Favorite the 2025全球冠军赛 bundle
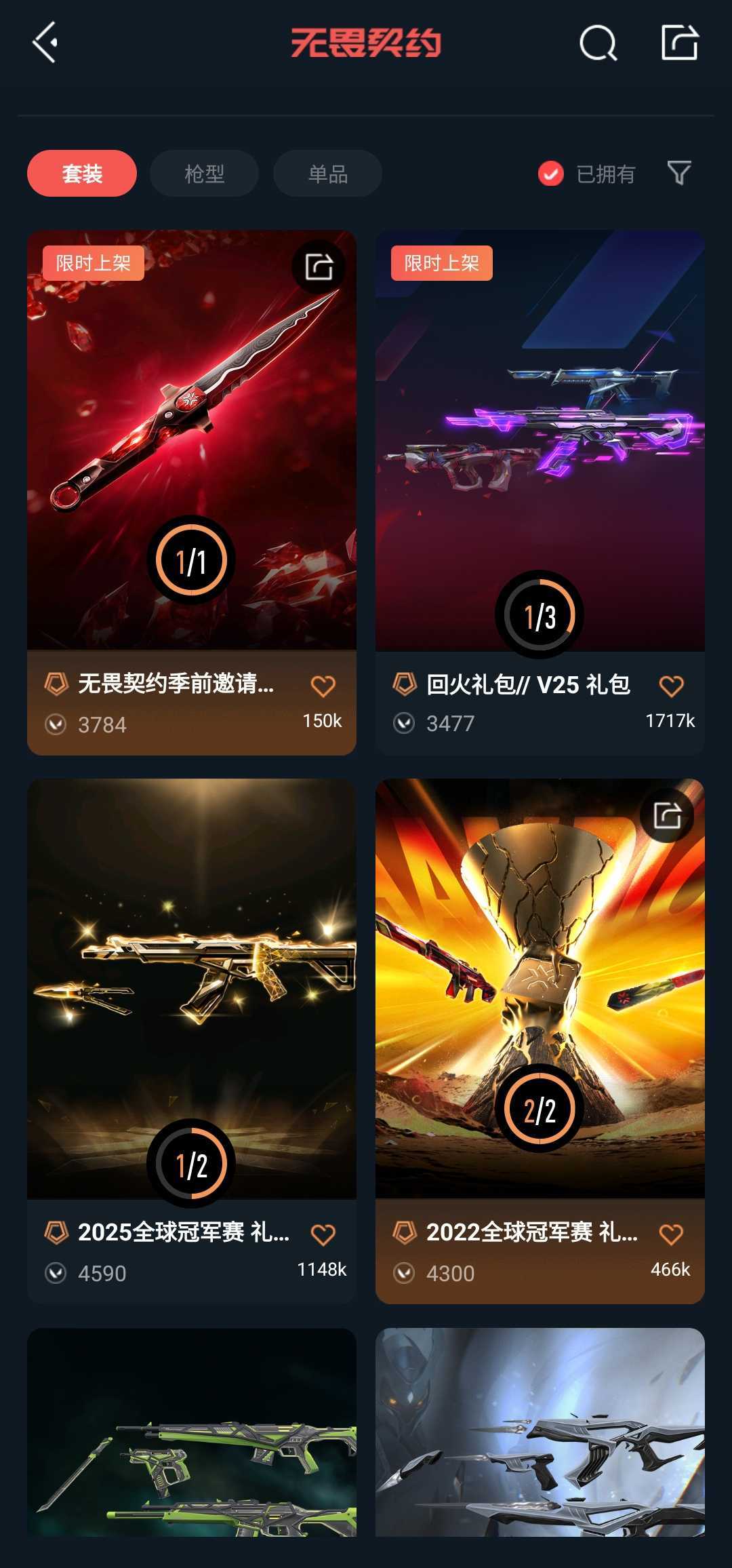The height and width of the screenshot is (1568, 732). [x=323, y=1234]
